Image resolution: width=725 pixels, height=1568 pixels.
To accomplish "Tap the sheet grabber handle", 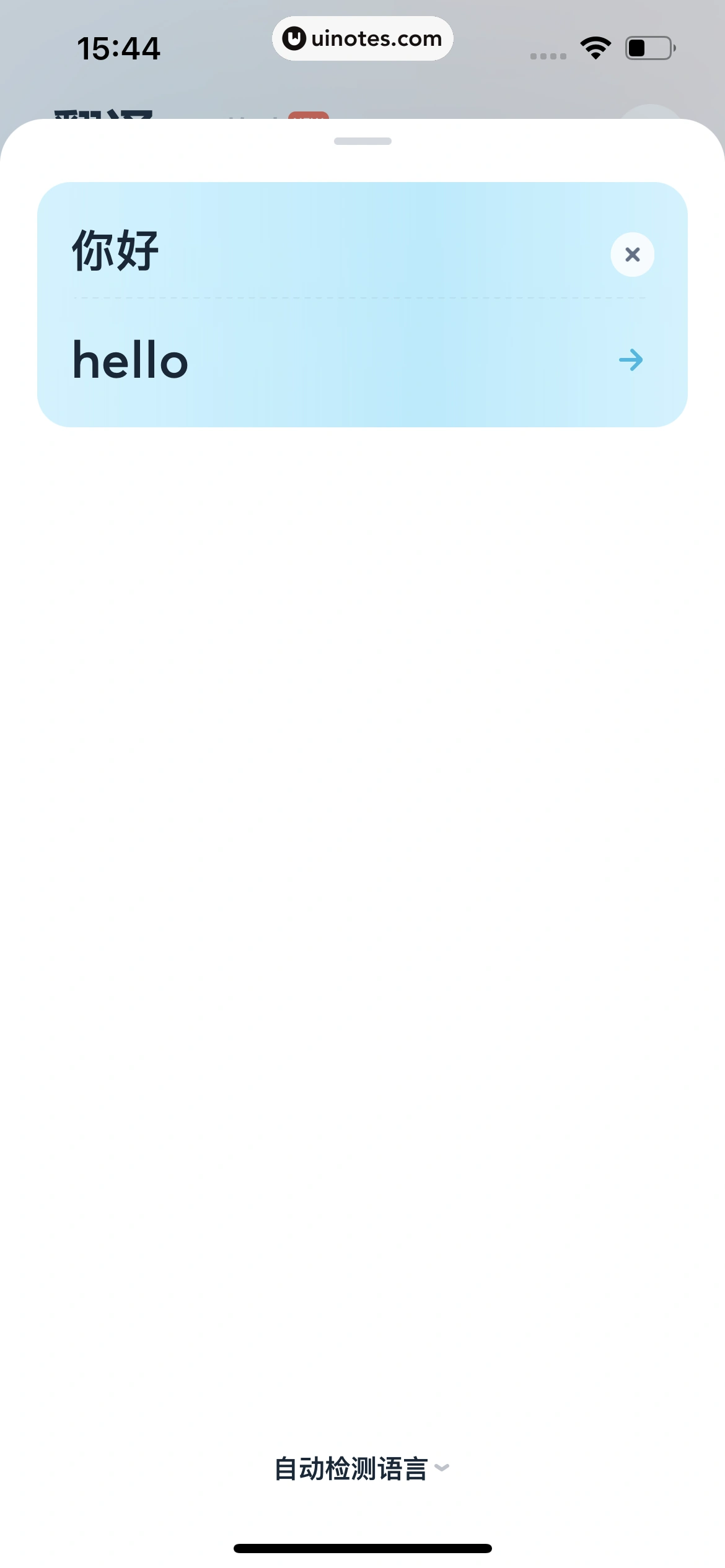I will pos(362,141).
